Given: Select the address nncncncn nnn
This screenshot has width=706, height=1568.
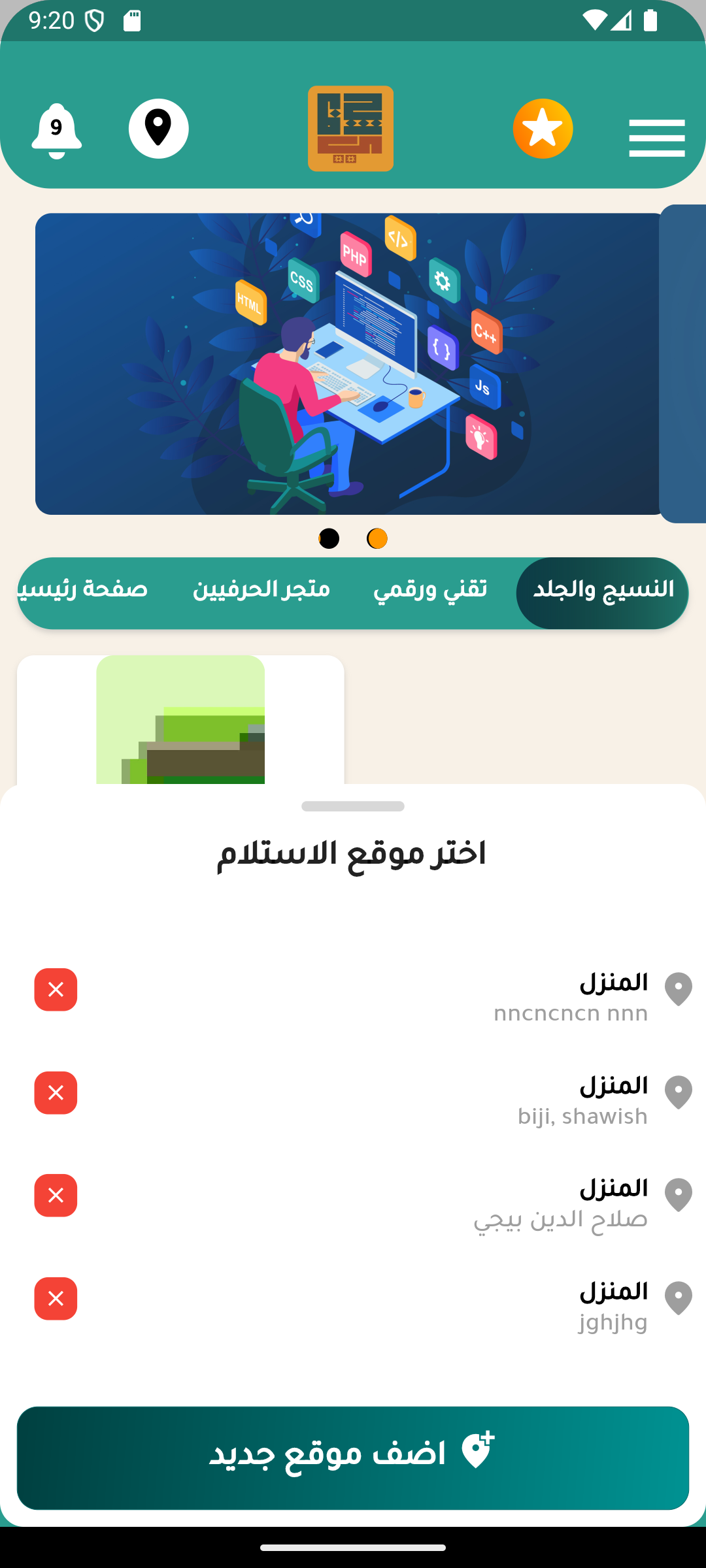Looking at the screenshot, I should pos(569,997).
